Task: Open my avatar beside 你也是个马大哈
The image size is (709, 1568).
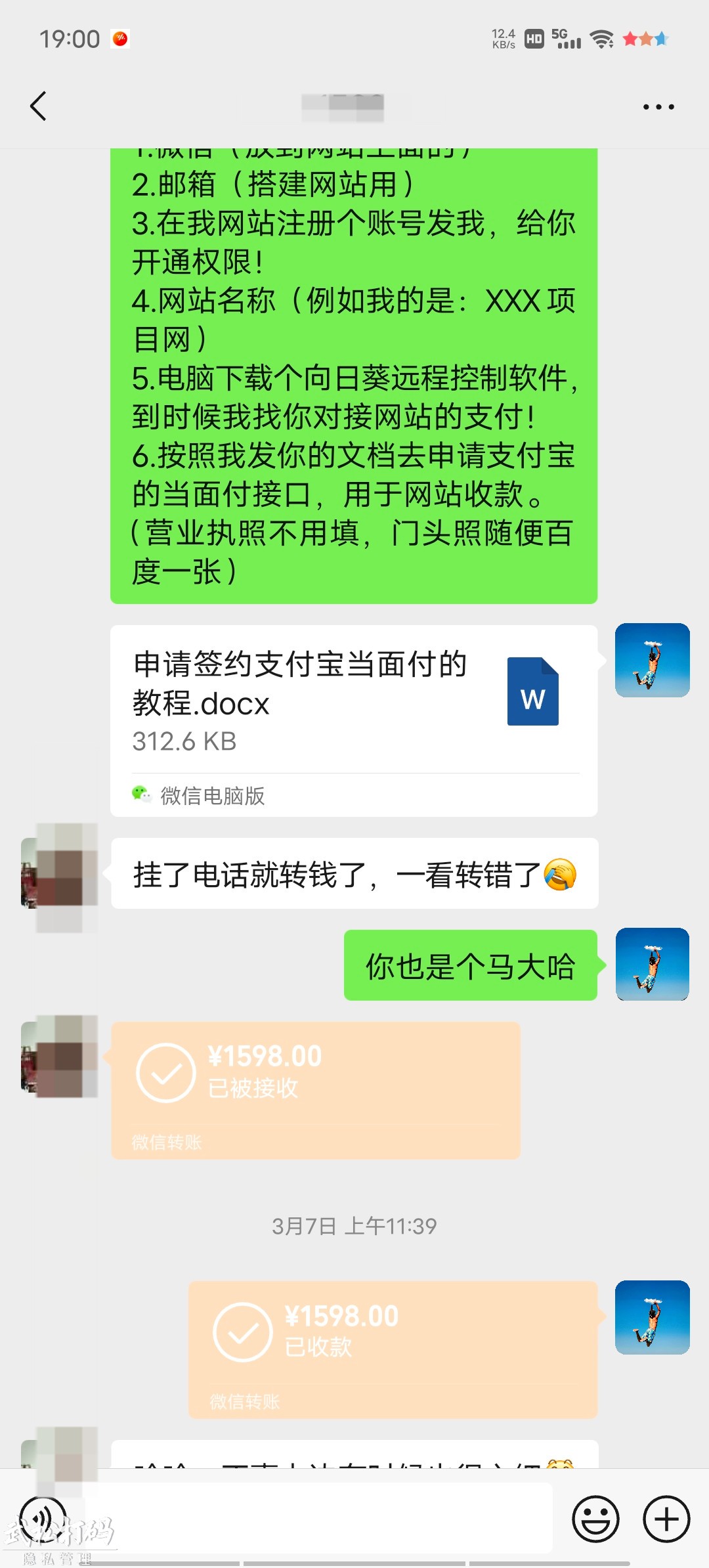Action: tap(652, 964)
